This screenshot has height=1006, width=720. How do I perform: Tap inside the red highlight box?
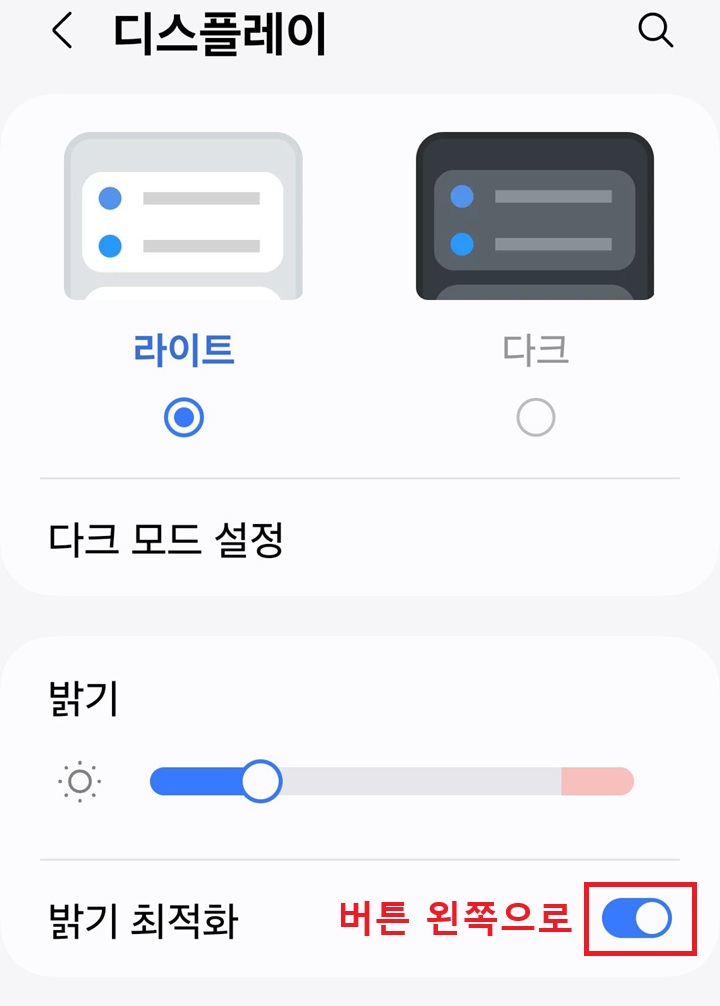(x=638, y=916)
